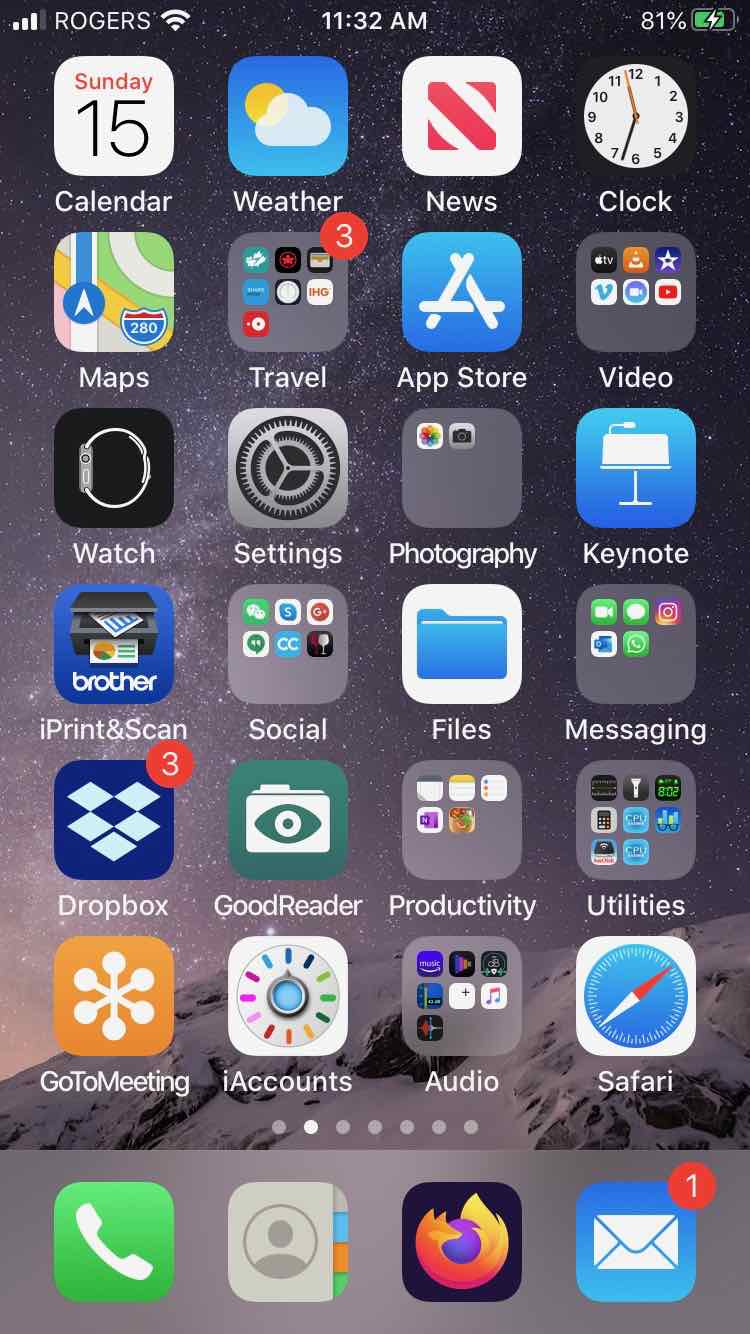
Task: Launch GoodReader
Action: pos(288,820)
